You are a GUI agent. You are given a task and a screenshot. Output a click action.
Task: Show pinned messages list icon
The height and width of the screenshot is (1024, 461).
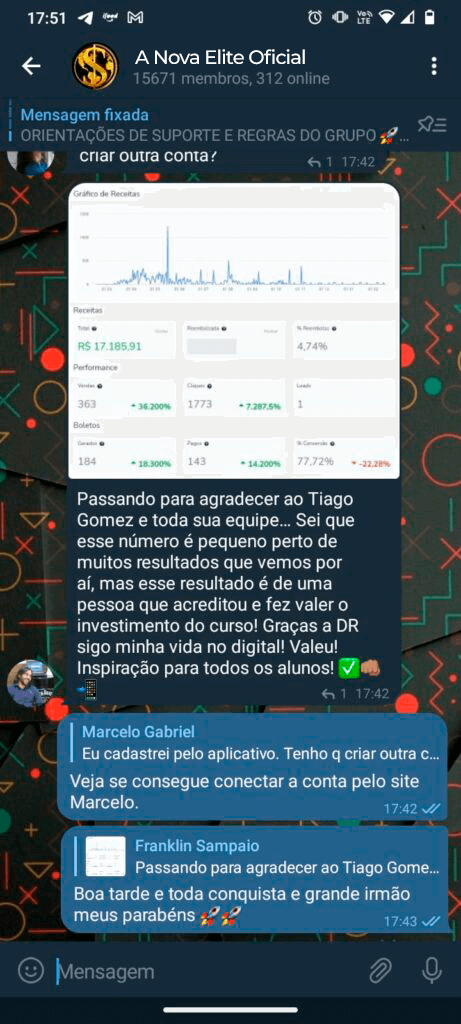click(x=432, y=125)
